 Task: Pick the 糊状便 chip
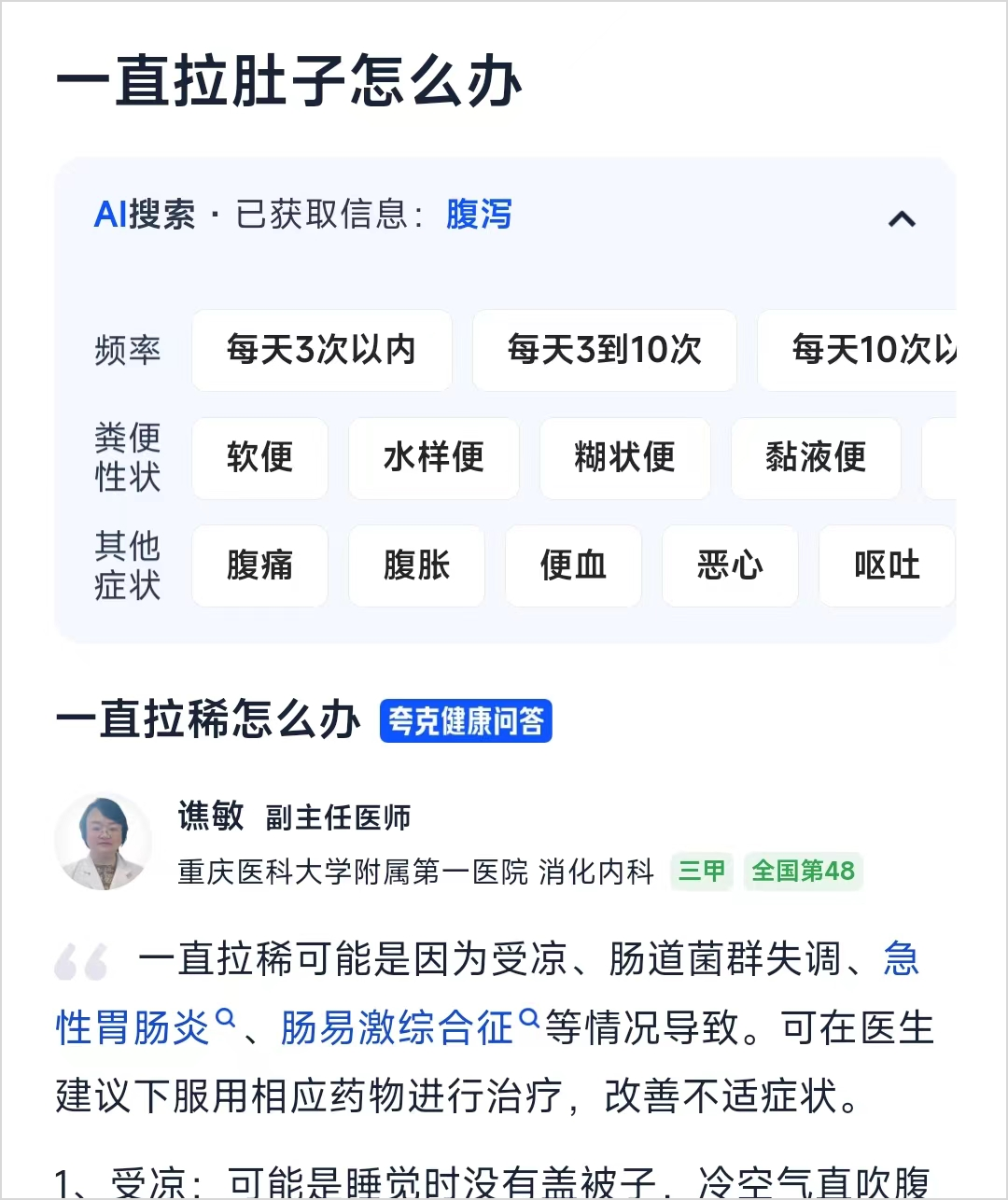click(x=624, y=457)
